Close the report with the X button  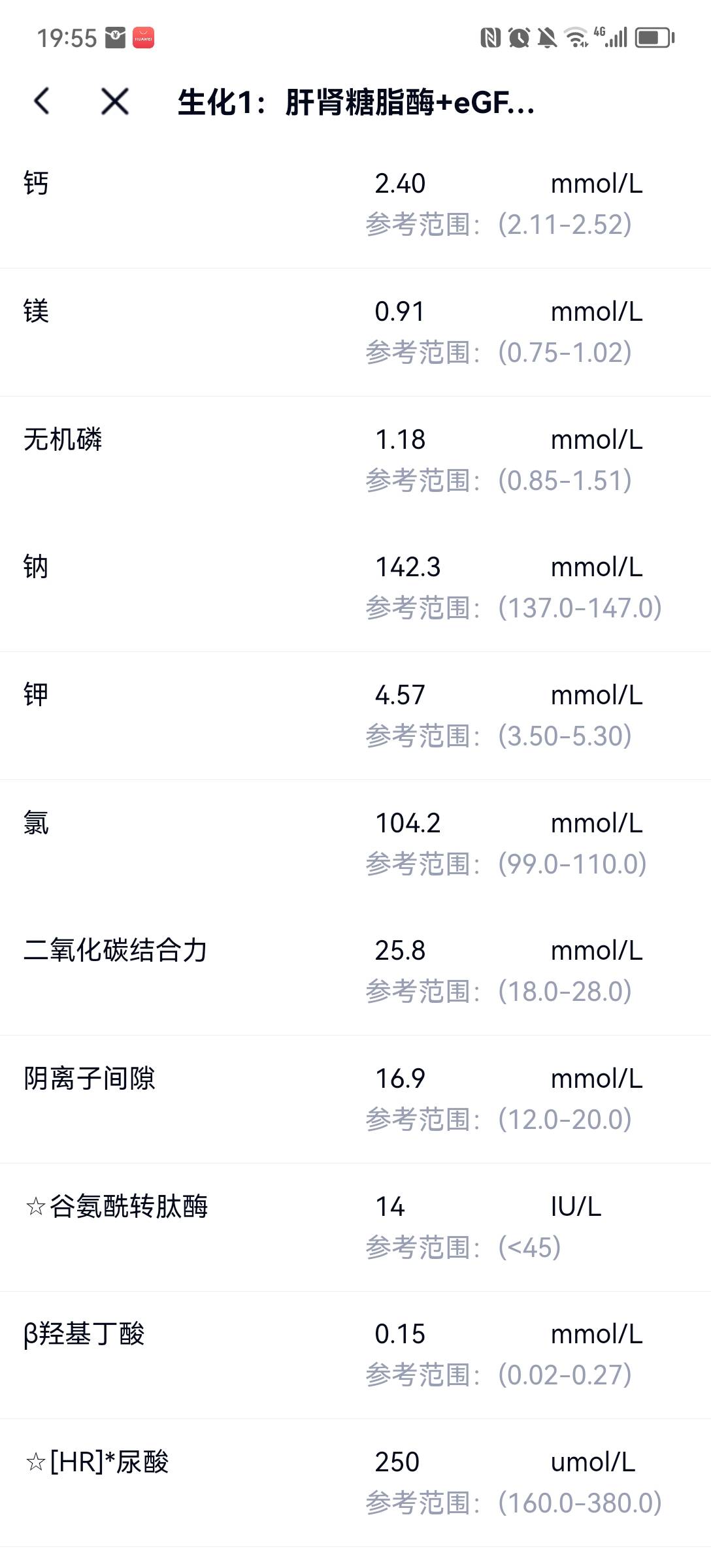[112, 101]
